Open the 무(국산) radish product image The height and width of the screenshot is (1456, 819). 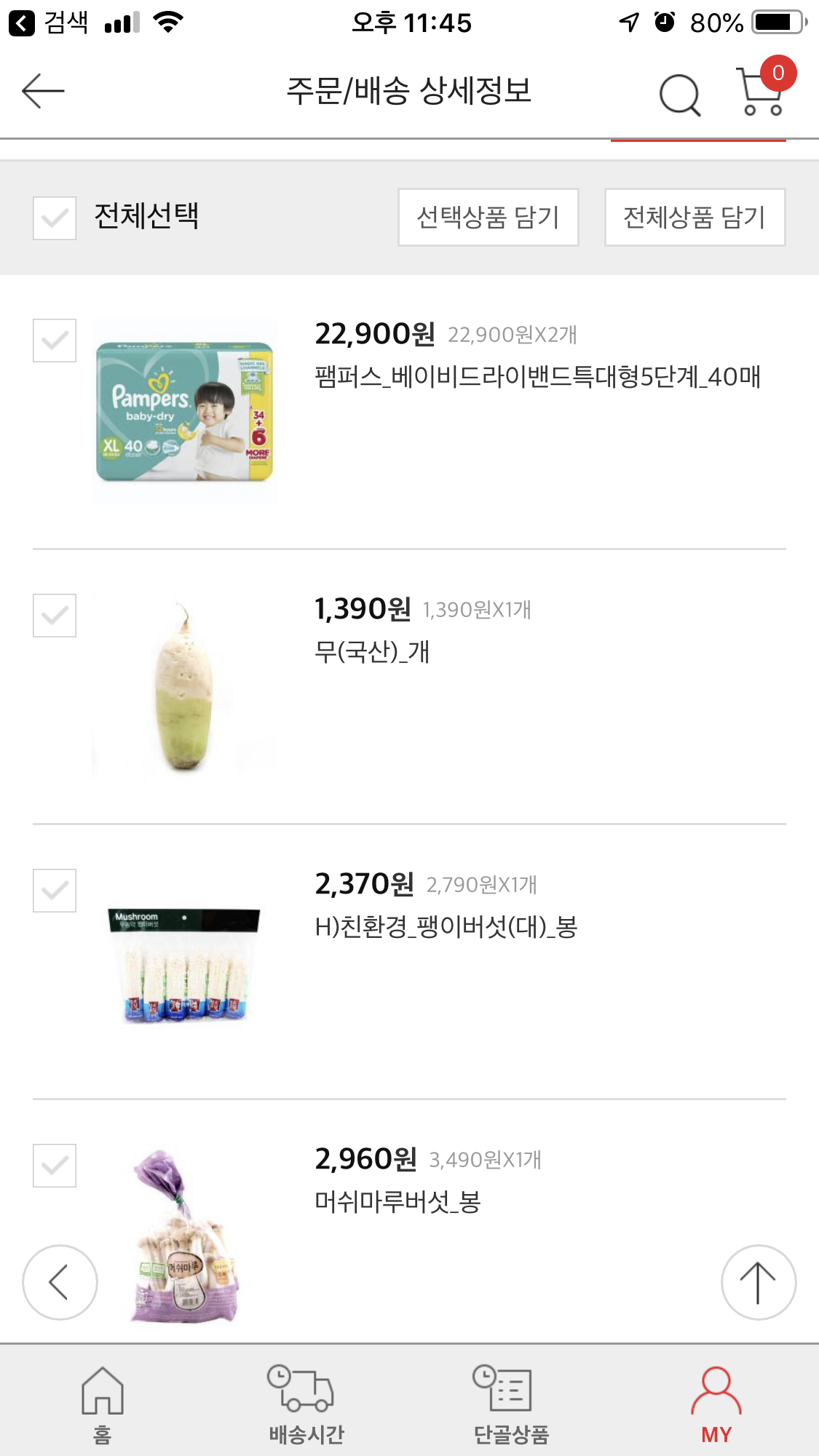(x=185, y=686)
